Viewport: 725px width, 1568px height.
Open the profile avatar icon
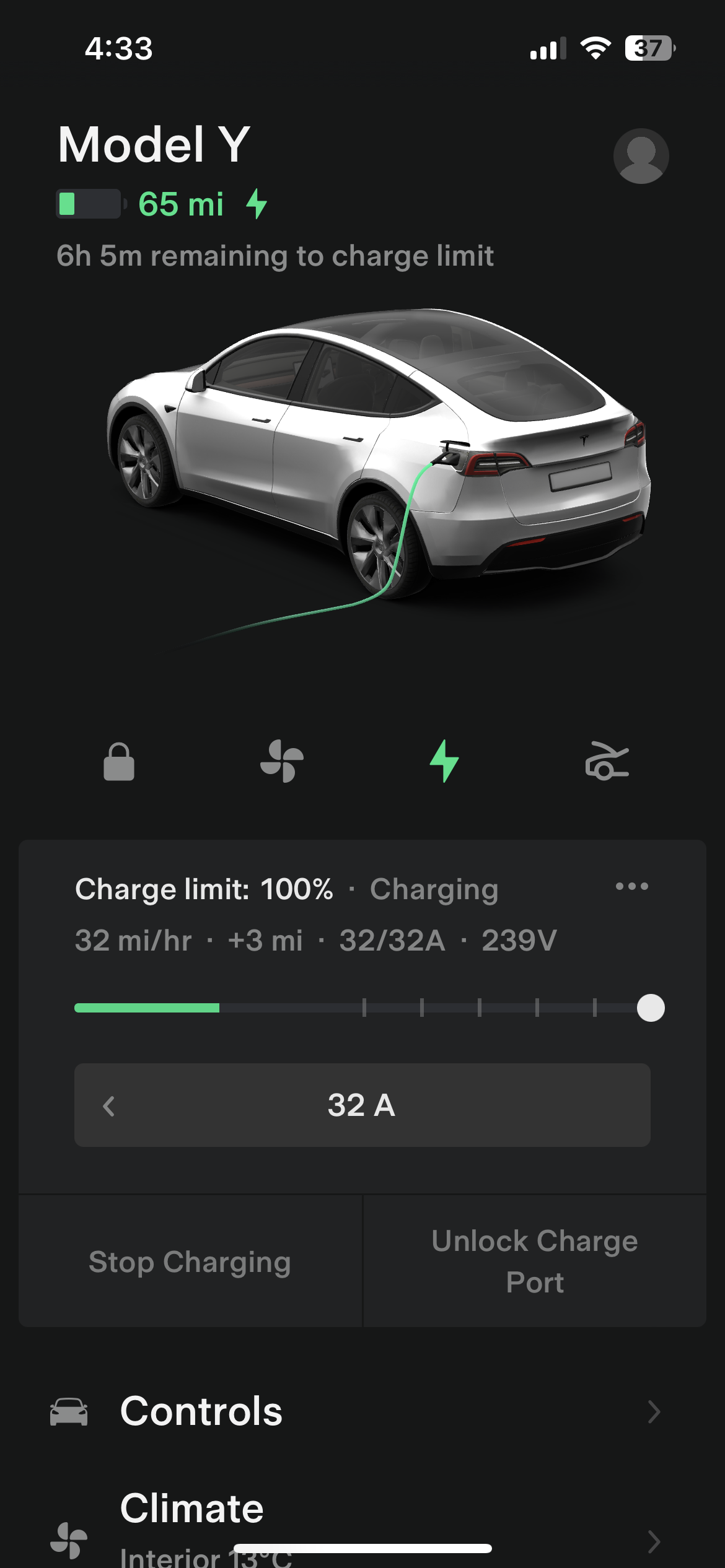[641, 156]
